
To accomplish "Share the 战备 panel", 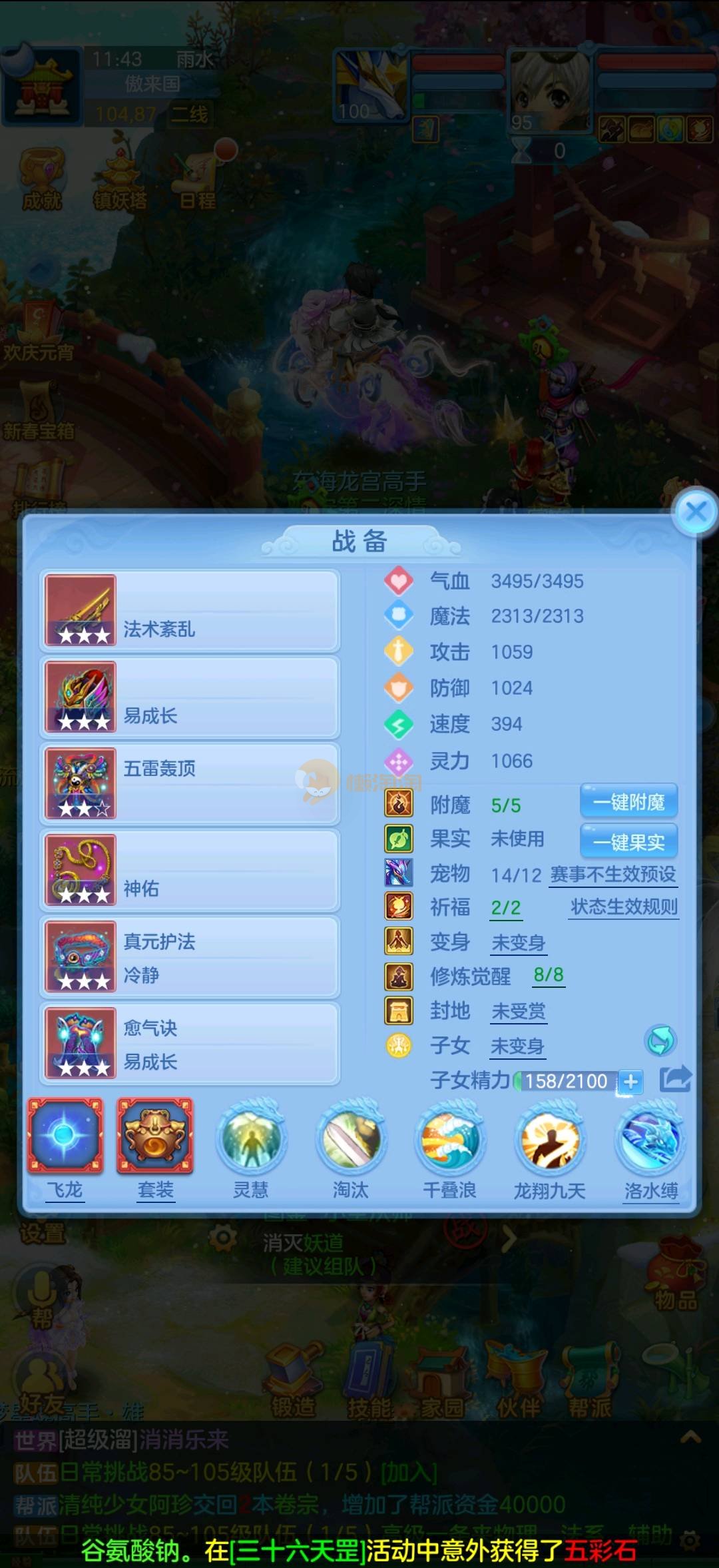I will point(675,1079).
